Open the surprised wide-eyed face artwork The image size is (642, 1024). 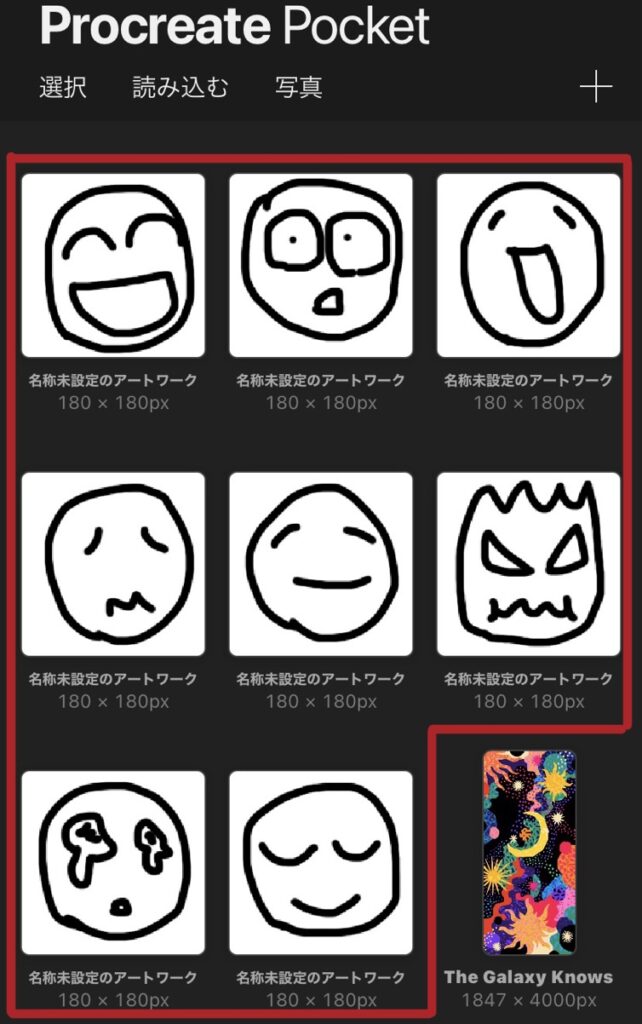point(321,266)
